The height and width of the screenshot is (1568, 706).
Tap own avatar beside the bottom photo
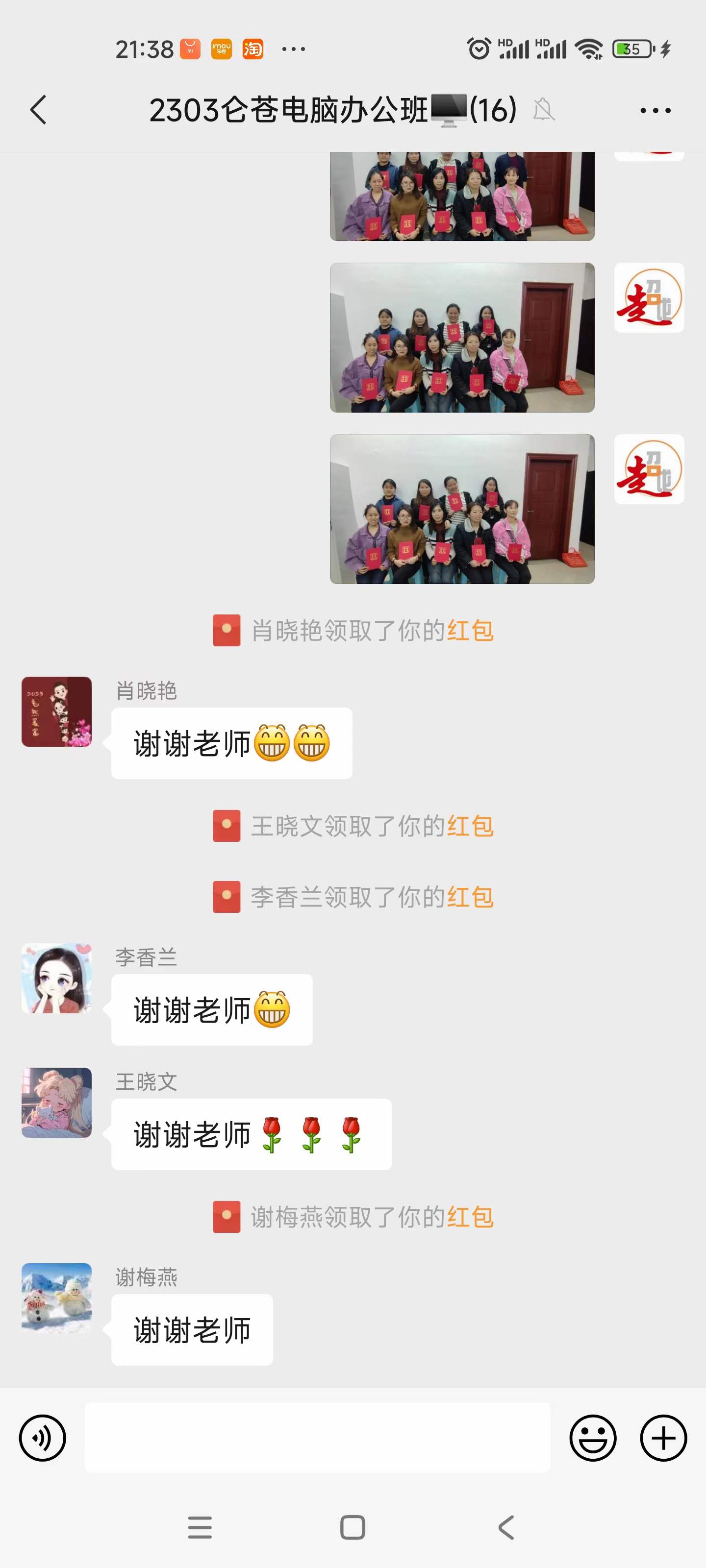pyautogui.click(x=649, y=469)
